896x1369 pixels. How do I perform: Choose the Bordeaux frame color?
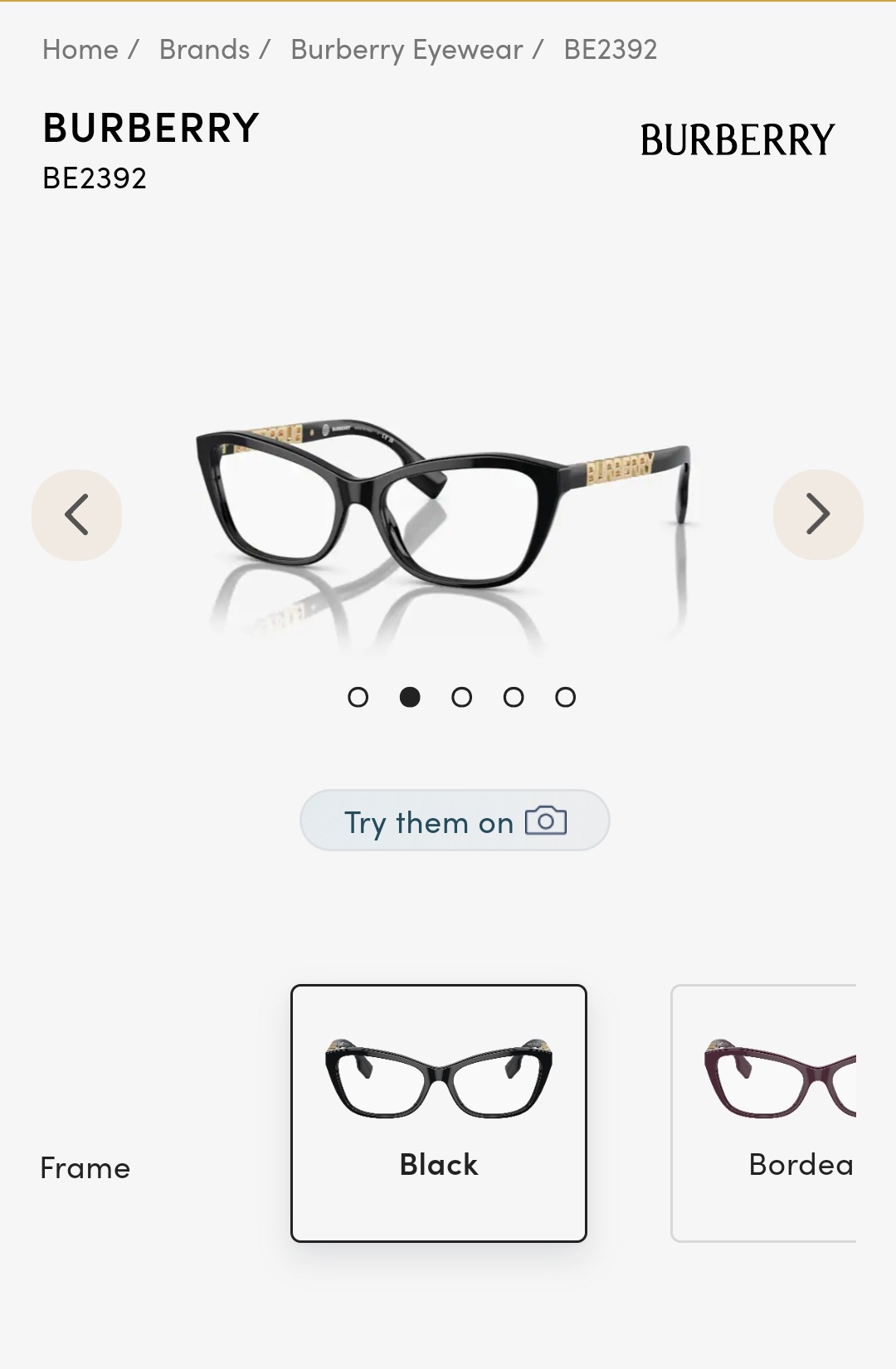coord(763,1113)
